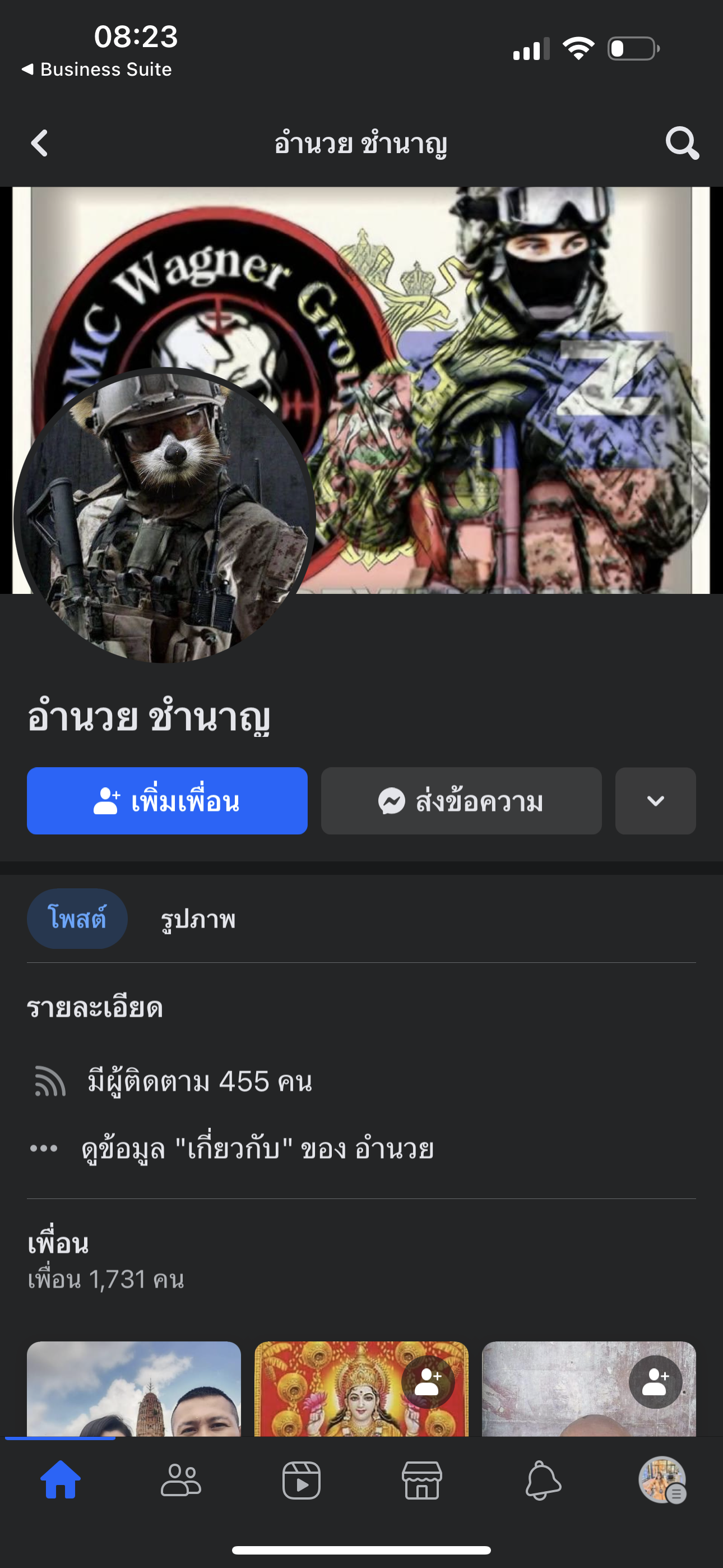Select the โพสต์ tab
The width and height of the screenshot is (723, 1568).
pos(77,918)
